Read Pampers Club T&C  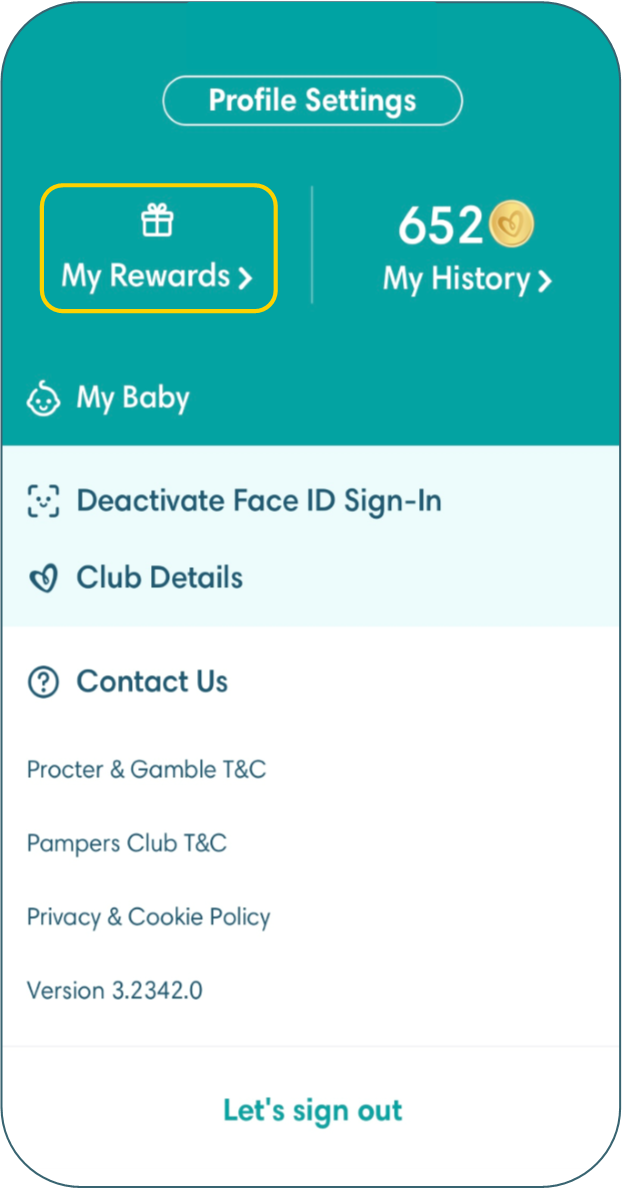tap(127, 843)
